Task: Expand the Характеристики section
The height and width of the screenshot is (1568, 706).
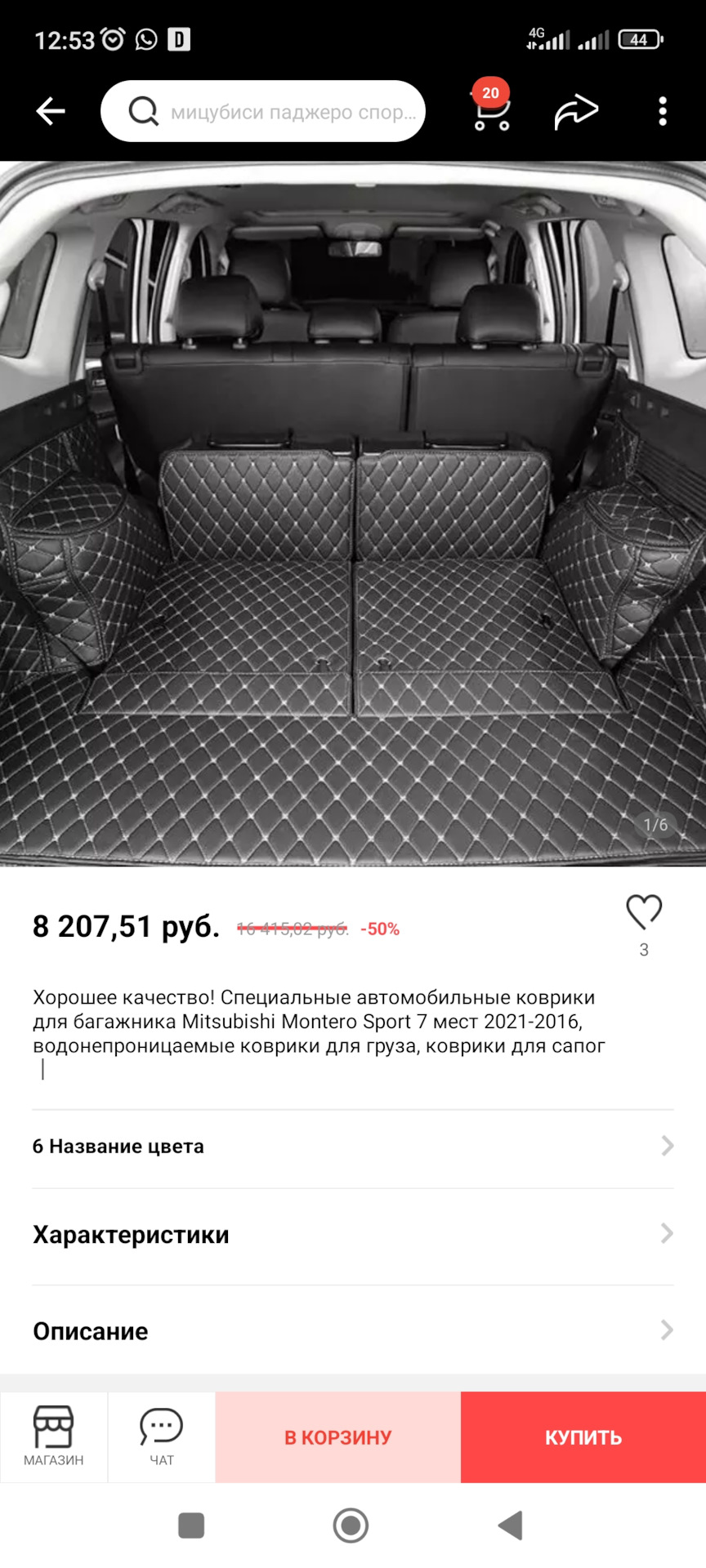Action: point(353,1234)
